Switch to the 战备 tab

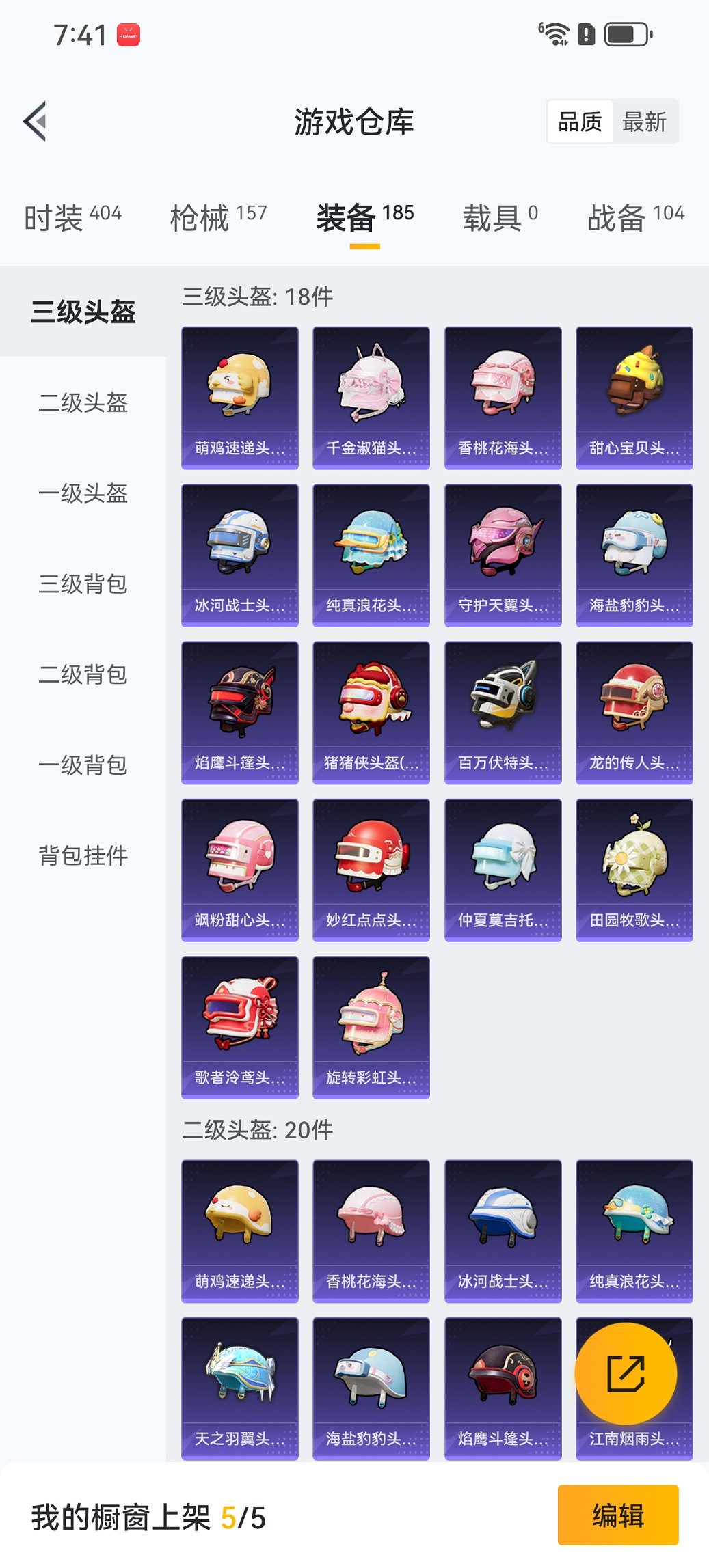[635, 217]
